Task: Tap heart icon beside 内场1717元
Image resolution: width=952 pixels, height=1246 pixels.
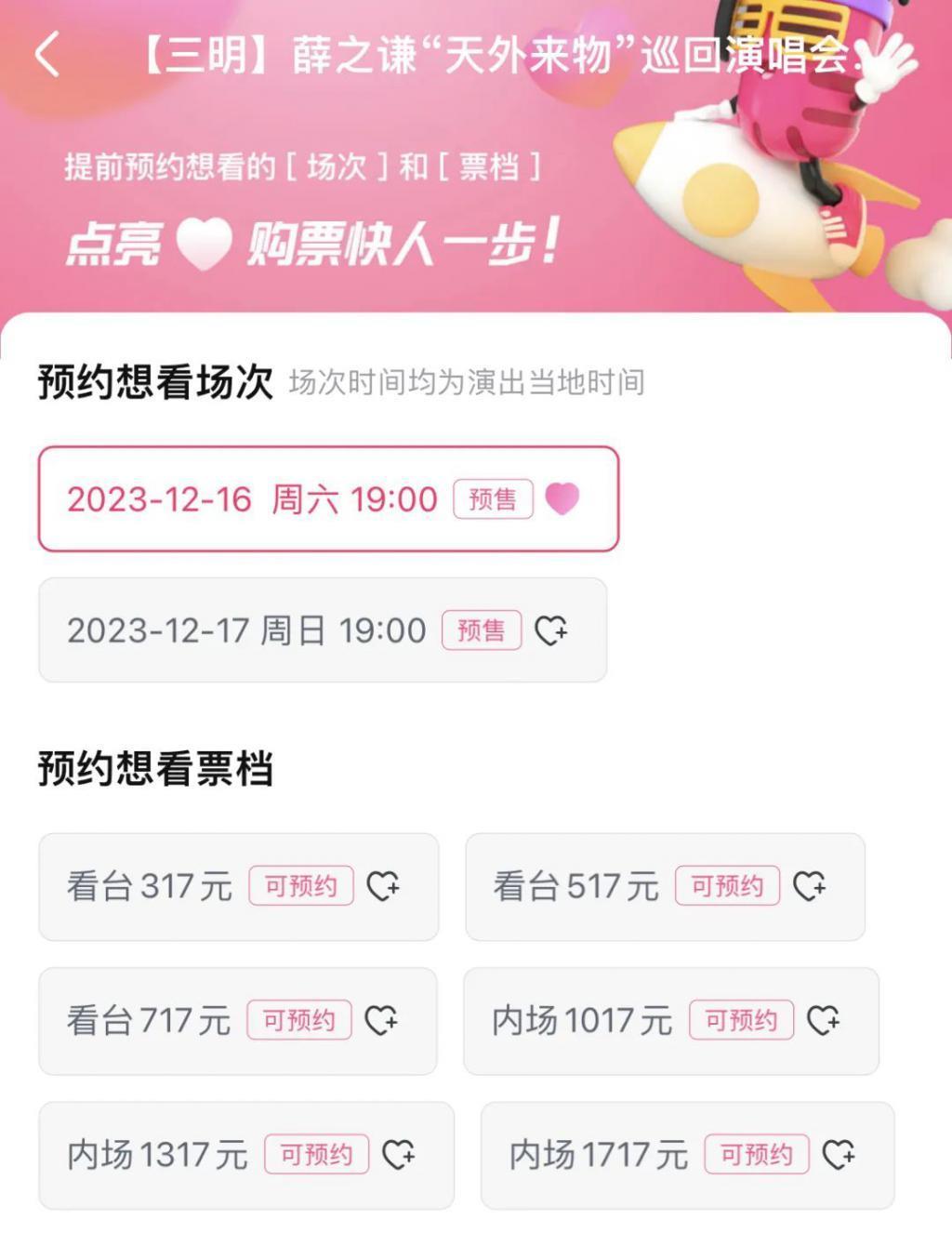Action: pyautogui.click(x=842, y=1156)
